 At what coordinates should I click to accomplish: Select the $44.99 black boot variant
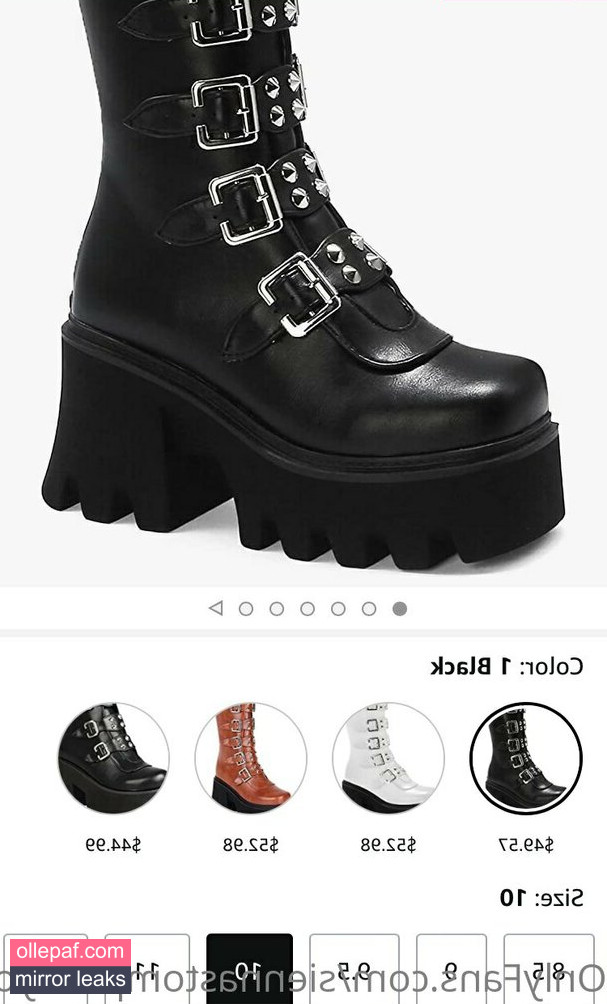(112, 759)
